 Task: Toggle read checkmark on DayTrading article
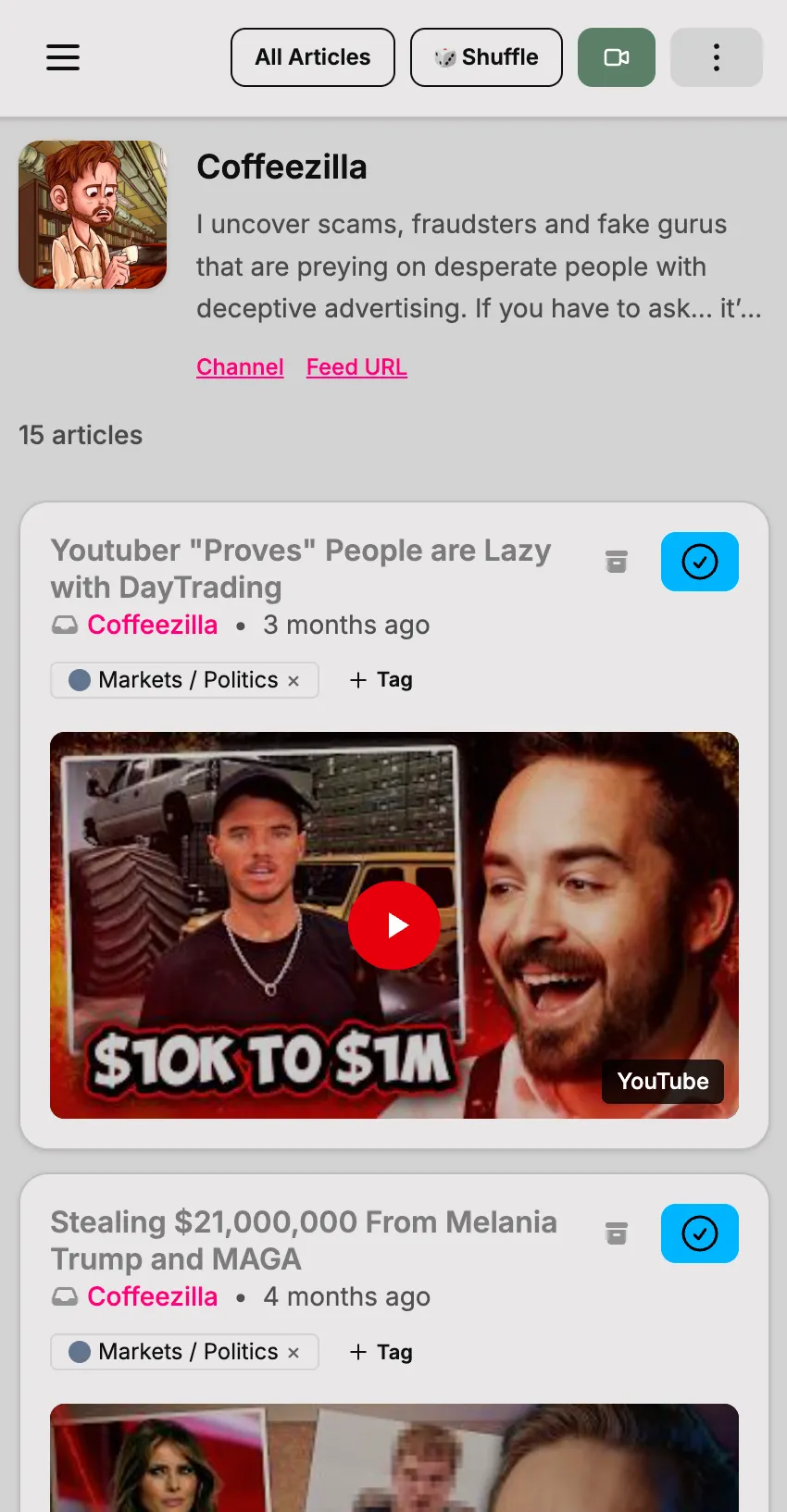(x=699, y=562)
